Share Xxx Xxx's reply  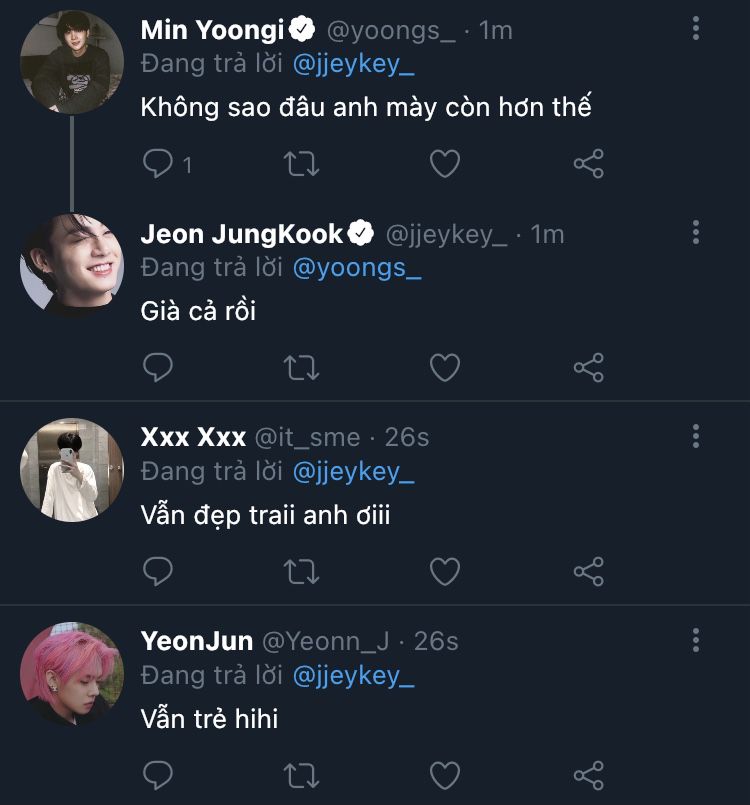(588, 571)
